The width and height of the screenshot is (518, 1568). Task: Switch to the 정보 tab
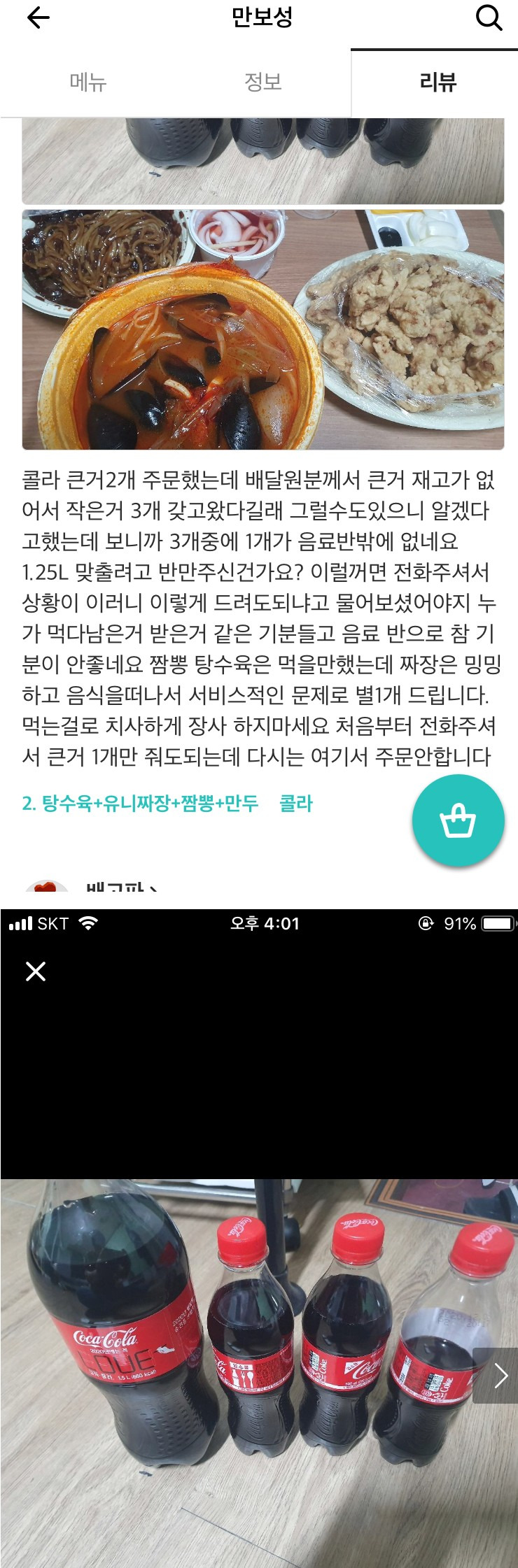[262, 83]
